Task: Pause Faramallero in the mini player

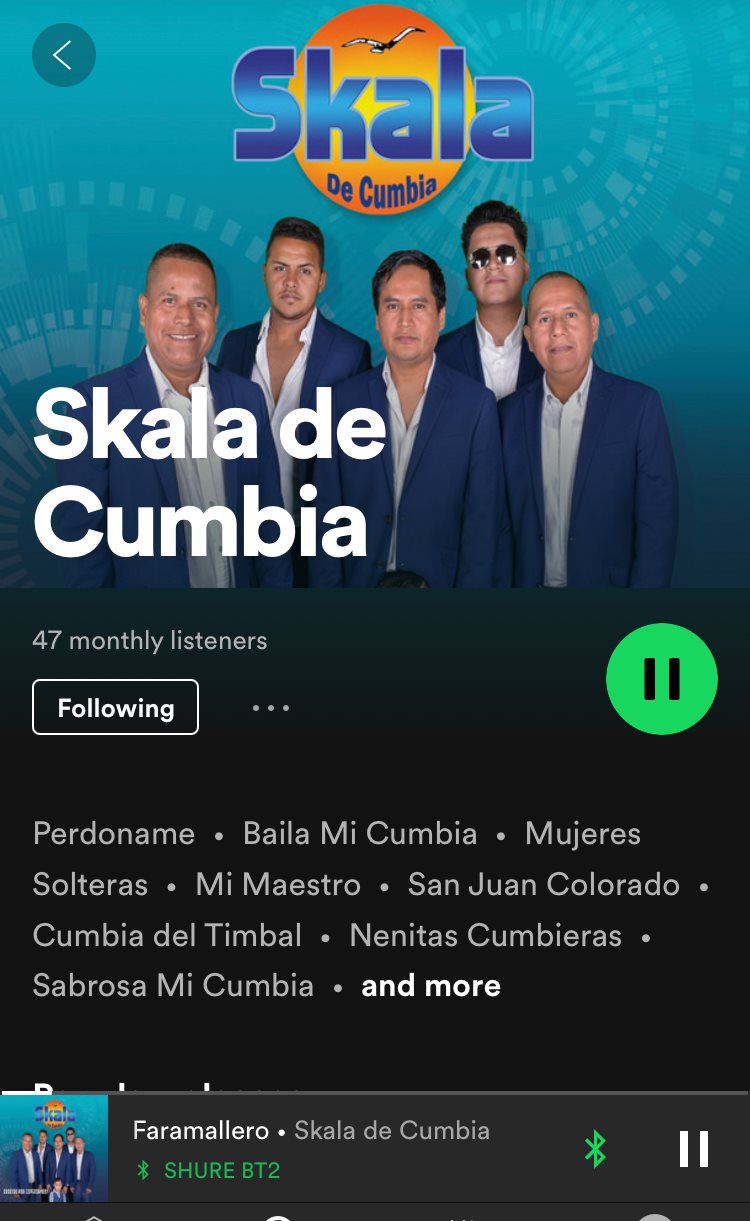Action: [693, 1149]
